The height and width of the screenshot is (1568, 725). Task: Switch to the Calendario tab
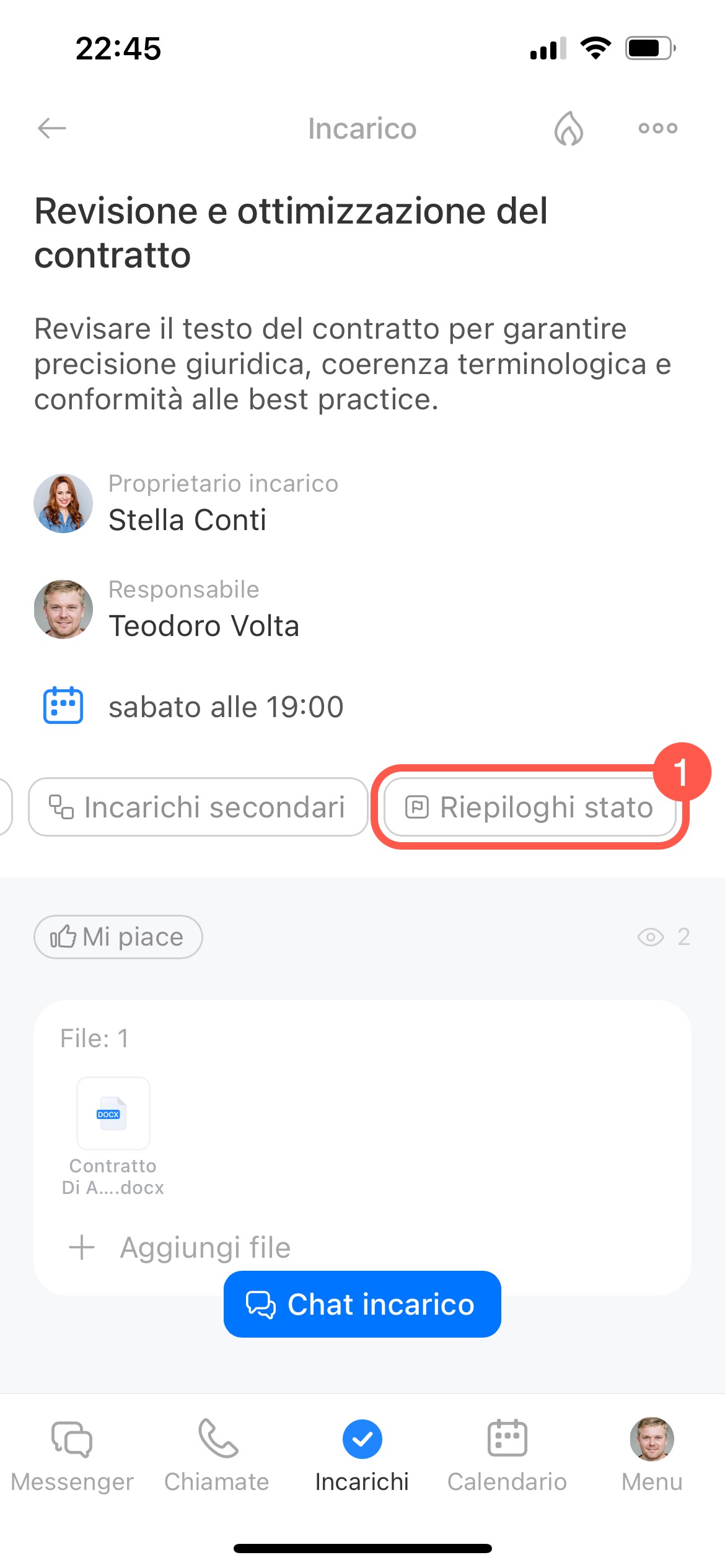pos(507,1455)
